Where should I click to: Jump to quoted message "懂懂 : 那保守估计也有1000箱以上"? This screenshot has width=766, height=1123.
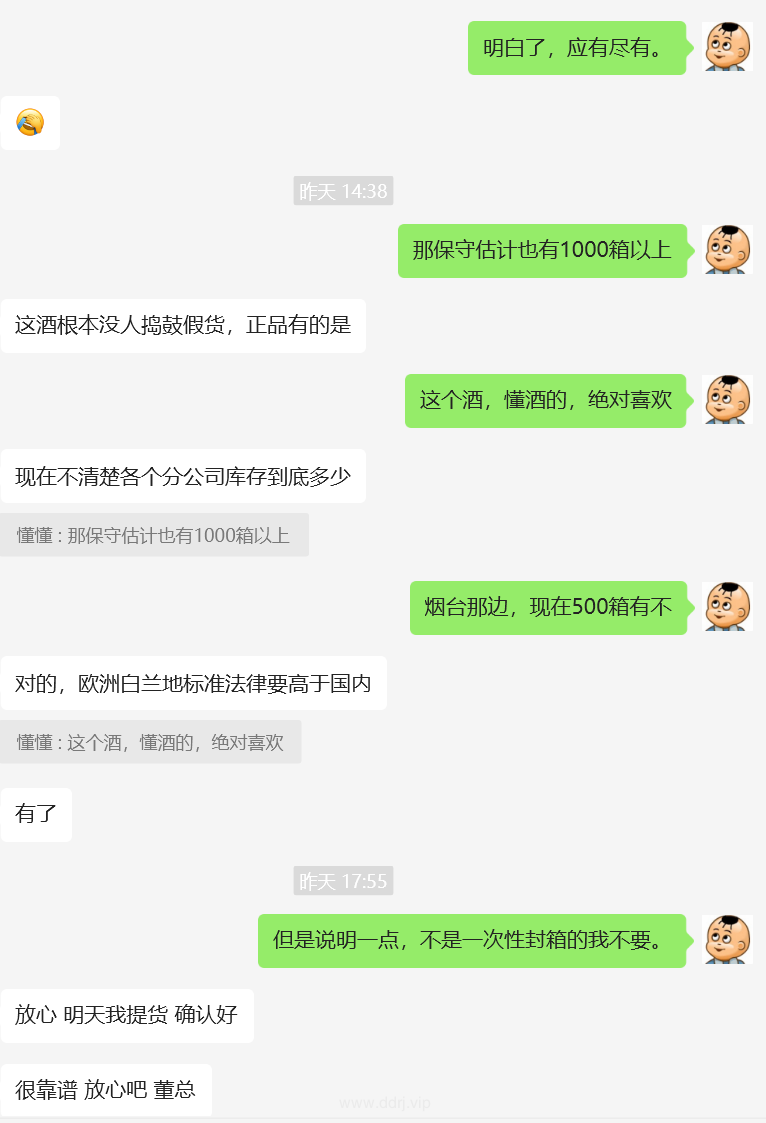pyautogui.click(x=154, y=535)
